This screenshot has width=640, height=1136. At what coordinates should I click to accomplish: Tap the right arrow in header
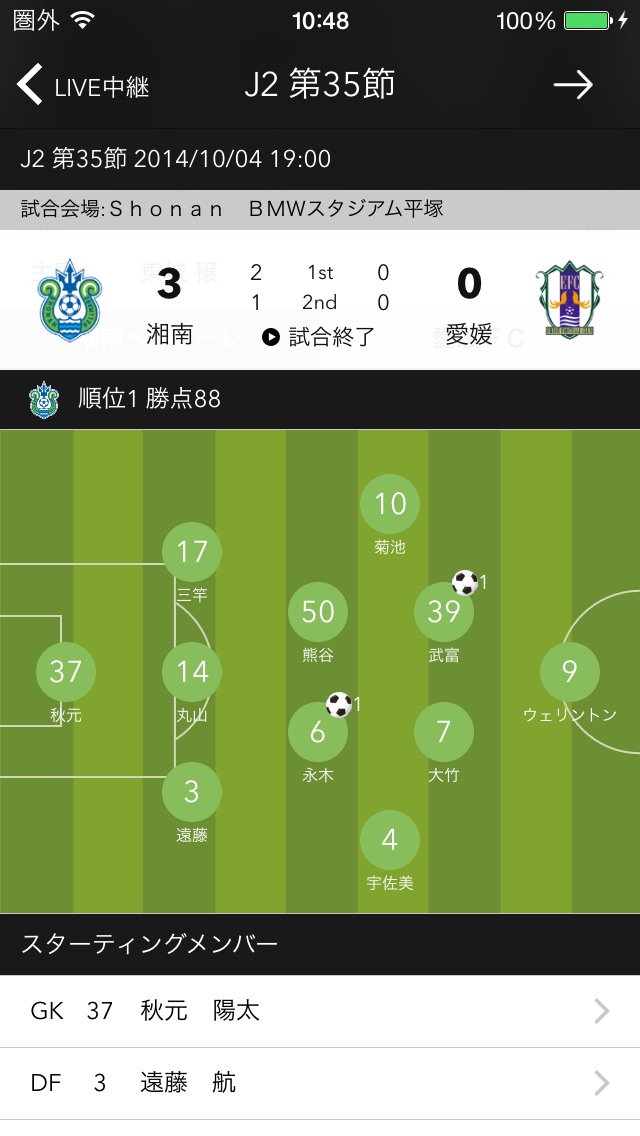pyautogui.click(x=573, y=86)
